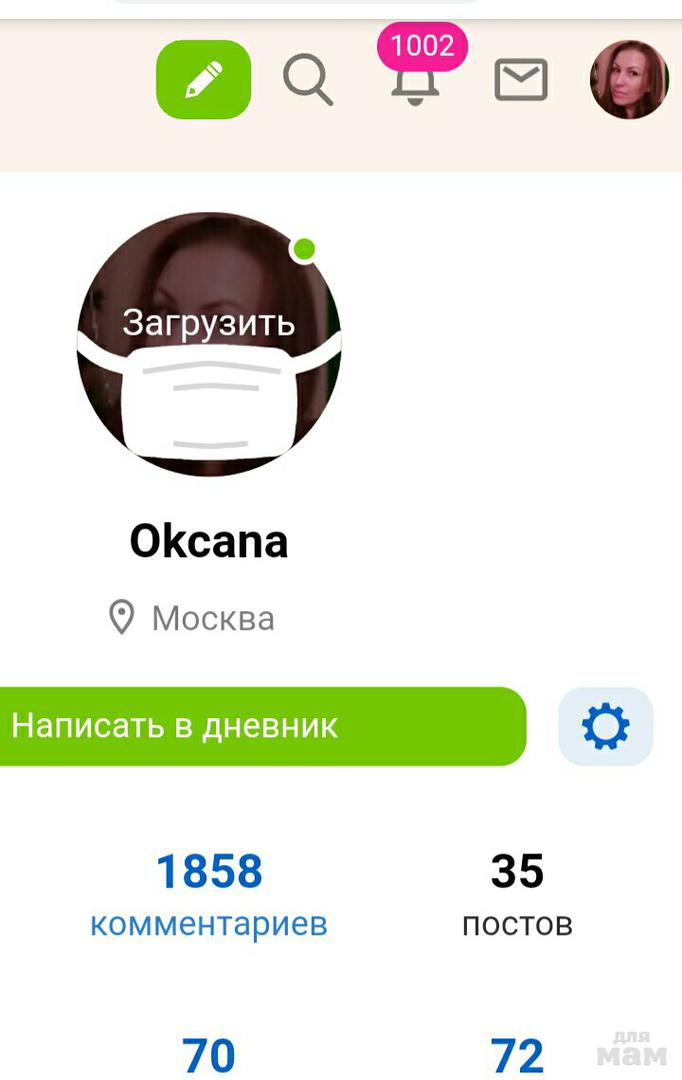Open profile settings gear button
Image resolution: width=682 pixels, height=1080 pixels.
coord(605,727)
